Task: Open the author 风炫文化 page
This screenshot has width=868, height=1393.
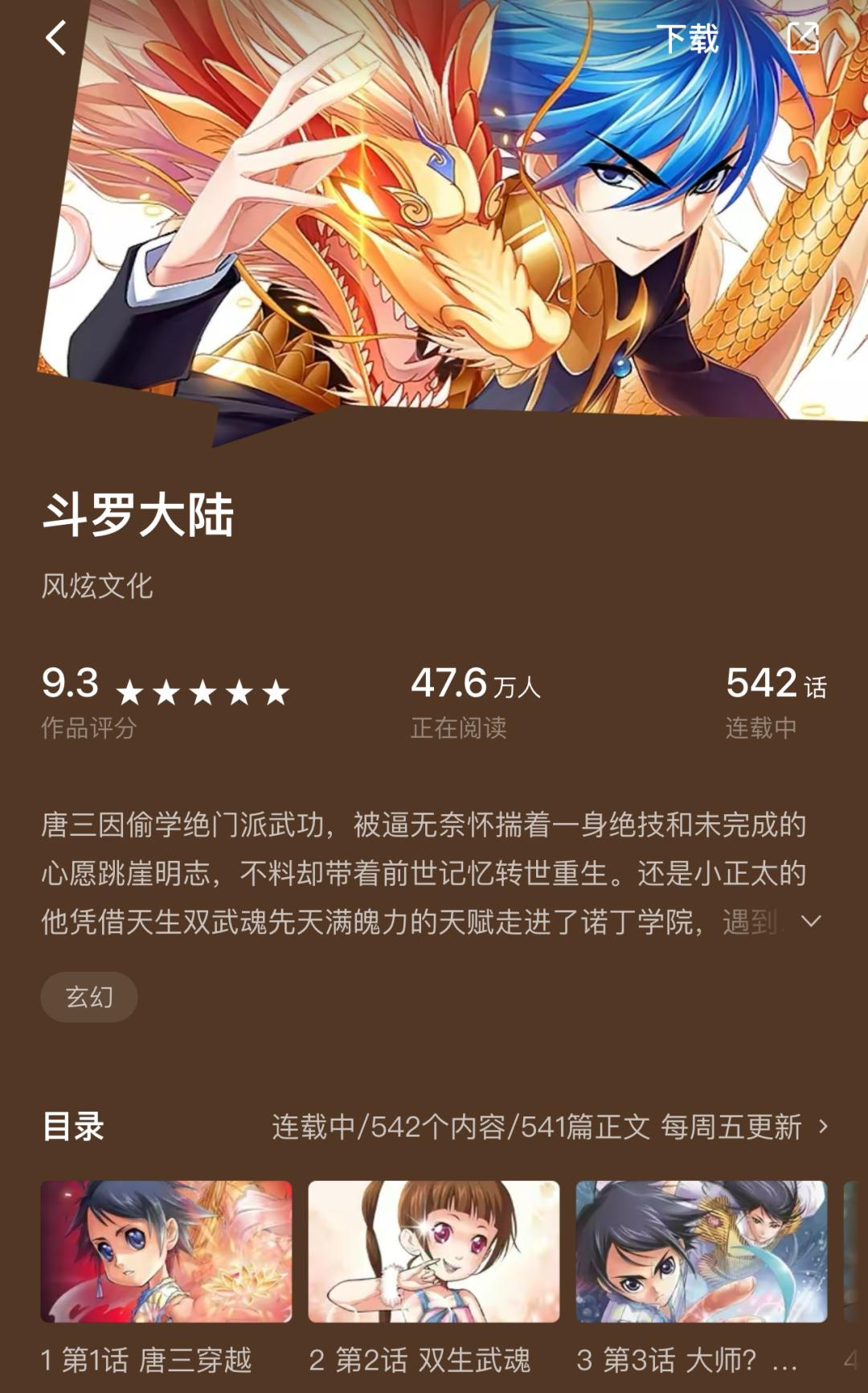Action: 97,586
